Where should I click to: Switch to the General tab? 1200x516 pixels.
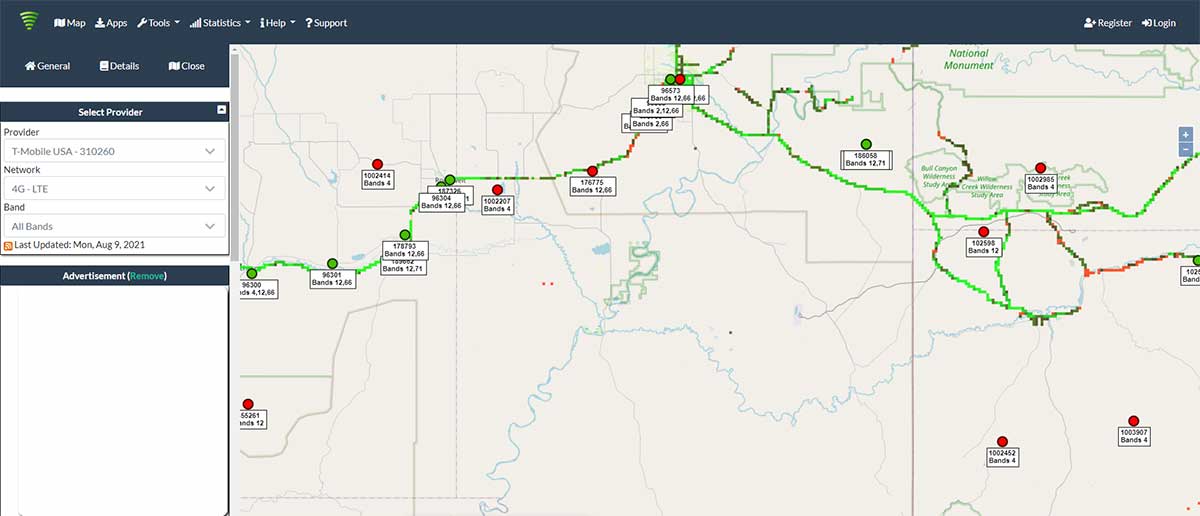47,66
